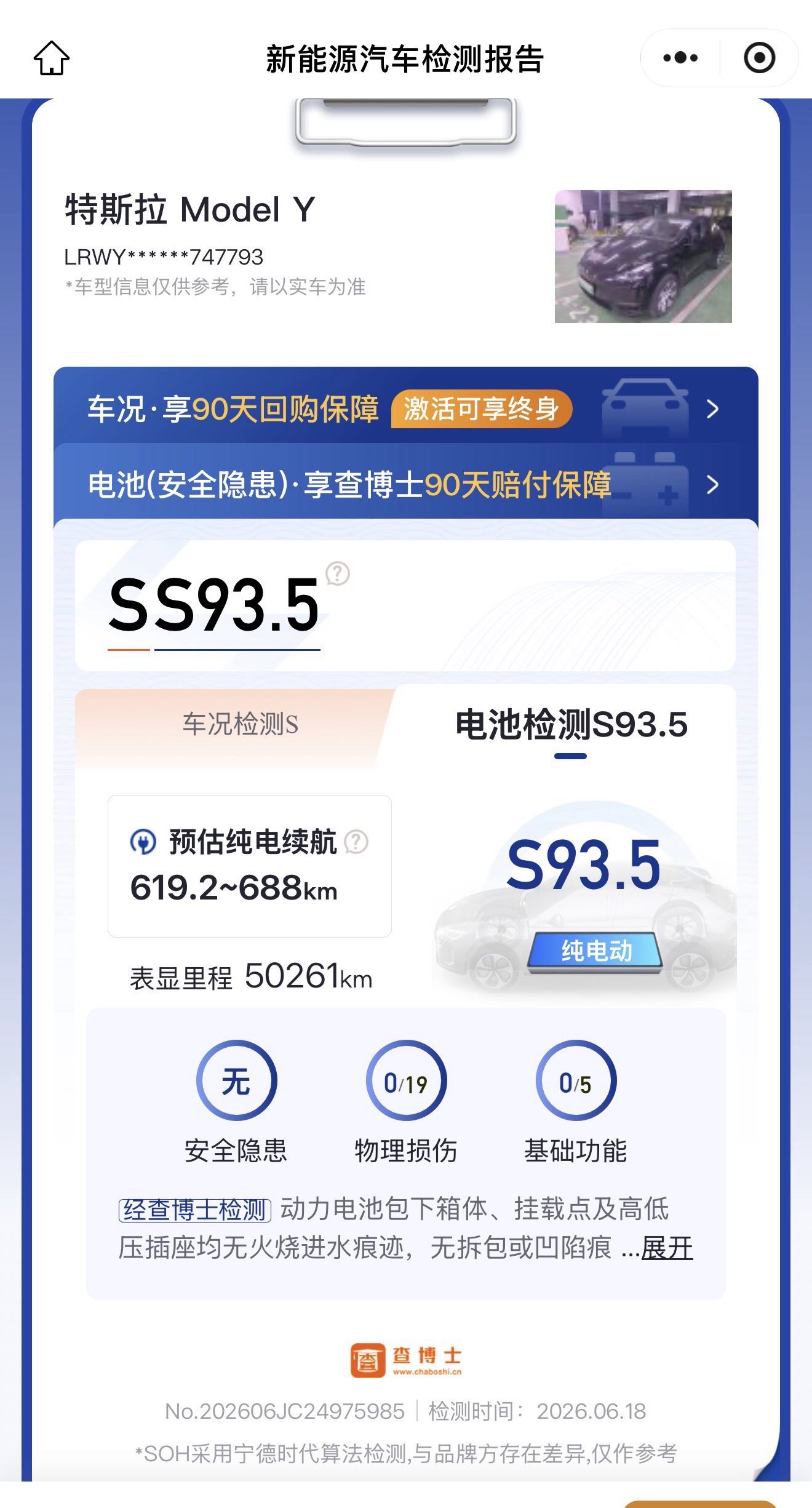Open the 经查博士检测 tag link

(x=195, y=1210)
